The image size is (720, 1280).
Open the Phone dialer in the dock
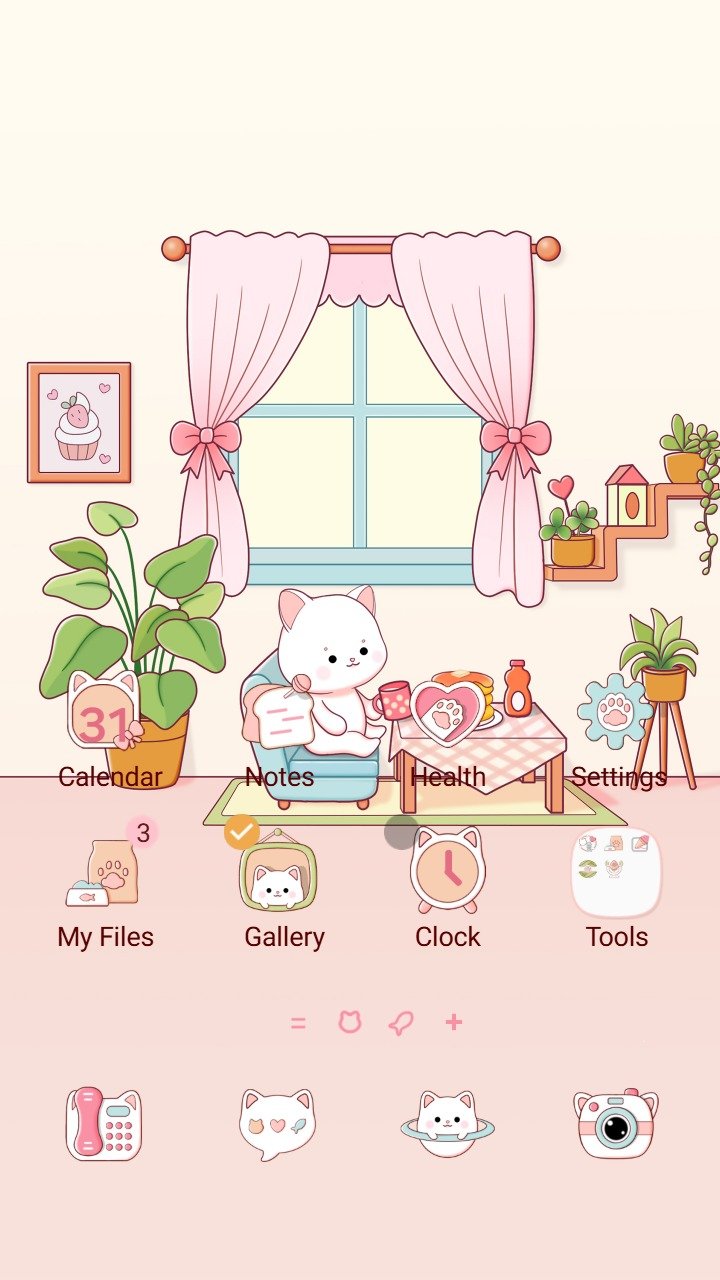(104, 1124)
